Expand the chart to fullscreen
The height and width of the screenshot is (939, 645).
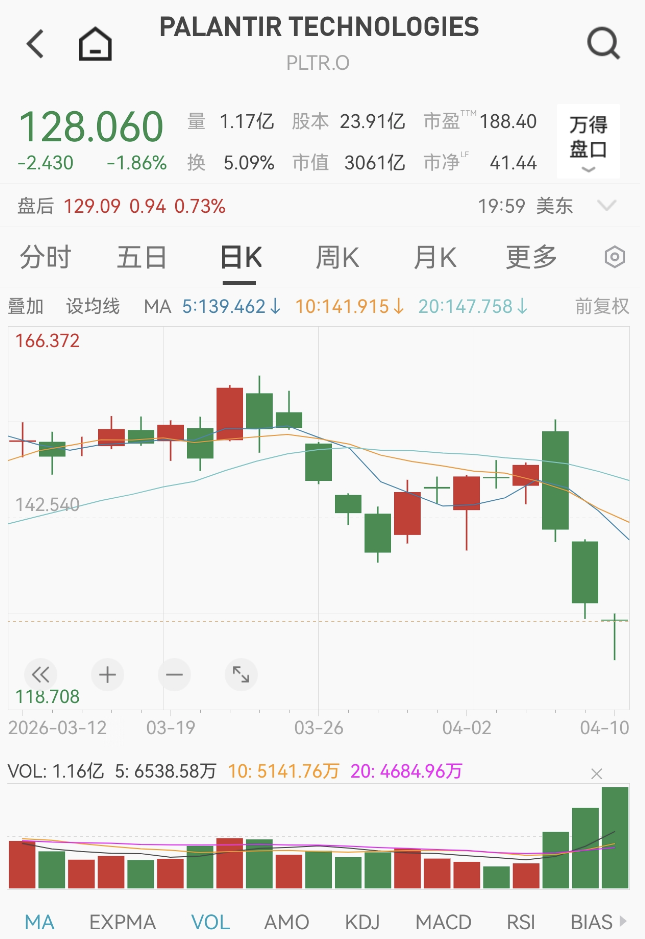(241, 674)
